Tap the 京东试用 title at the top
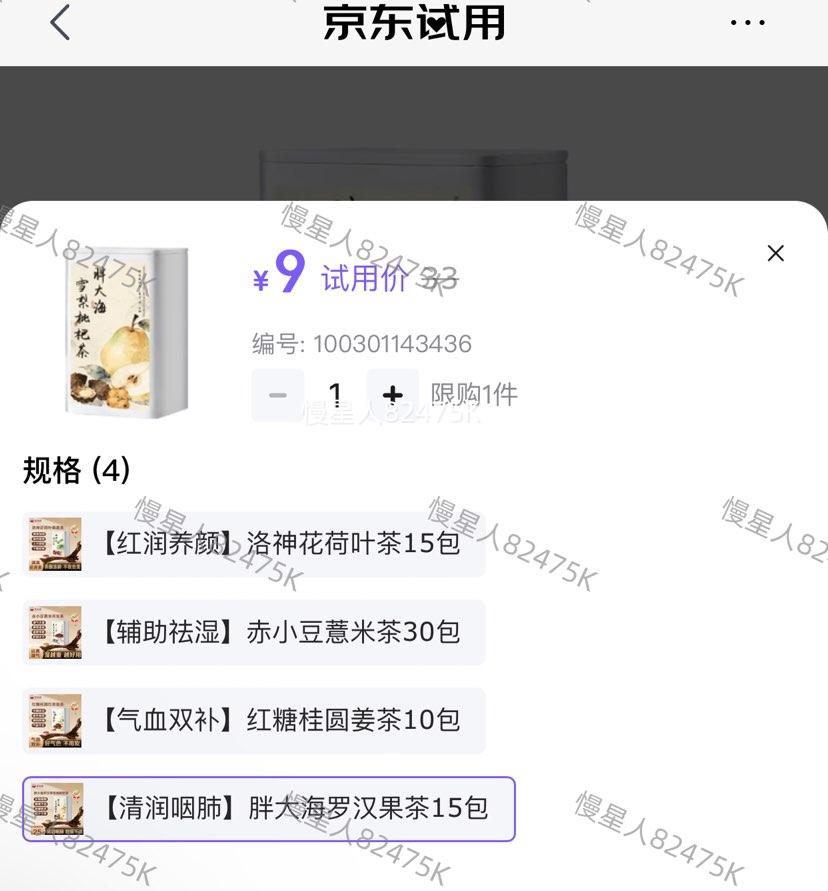Viewport: 828px width, 891px height. (x=414, y=23)
